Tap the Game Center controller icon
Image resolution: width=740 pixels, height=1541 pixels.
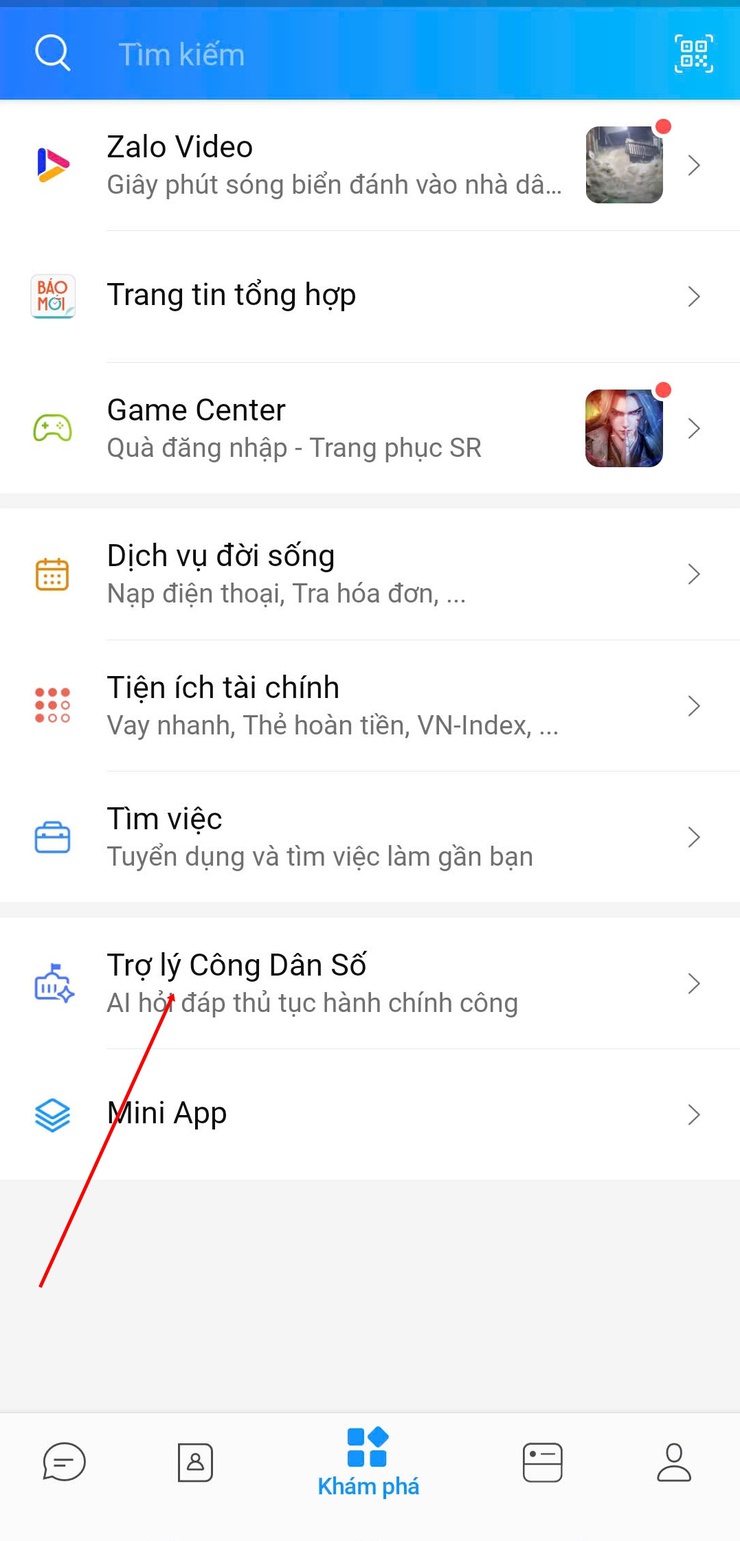(52, 427)
